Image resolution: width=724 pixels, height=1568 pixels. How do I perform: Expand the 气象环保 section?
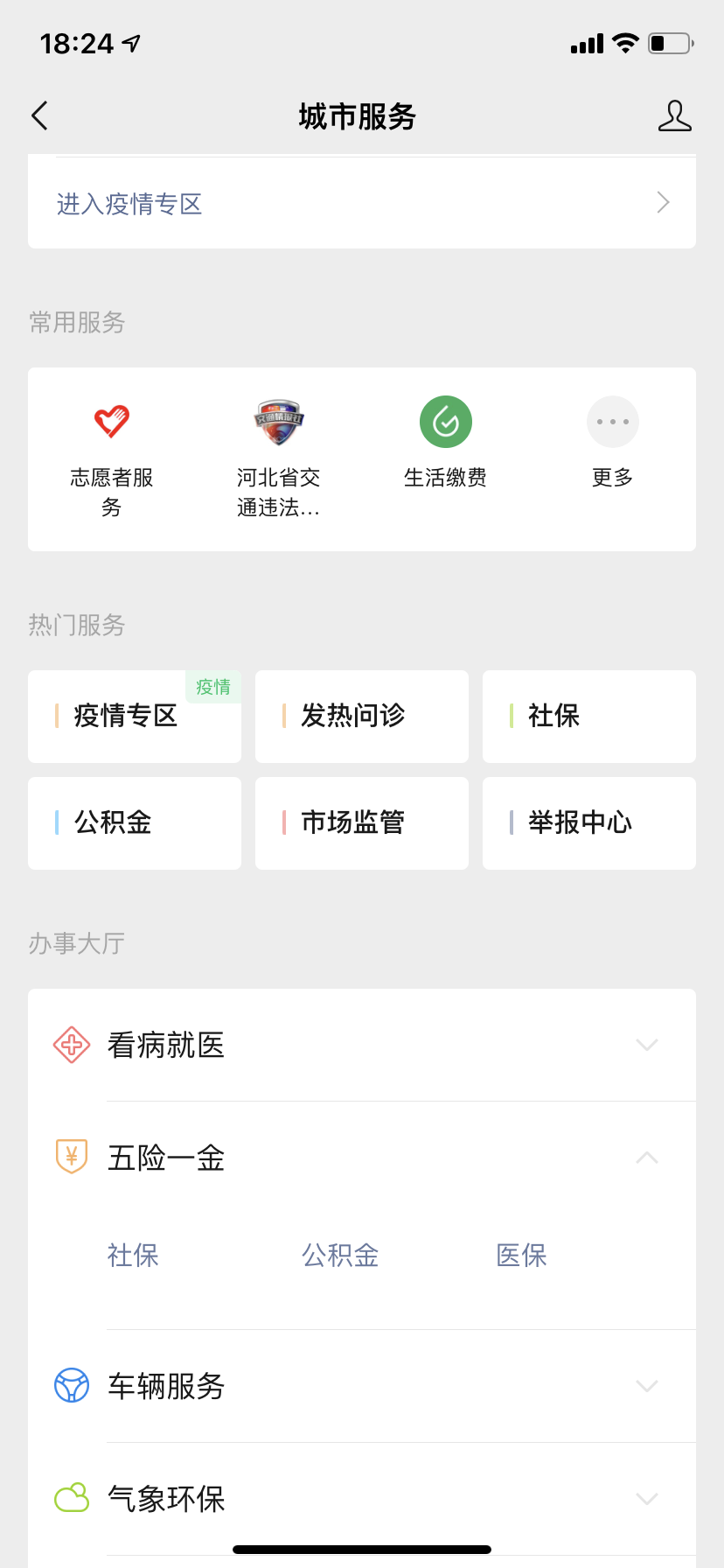(x=361, y=1499)
